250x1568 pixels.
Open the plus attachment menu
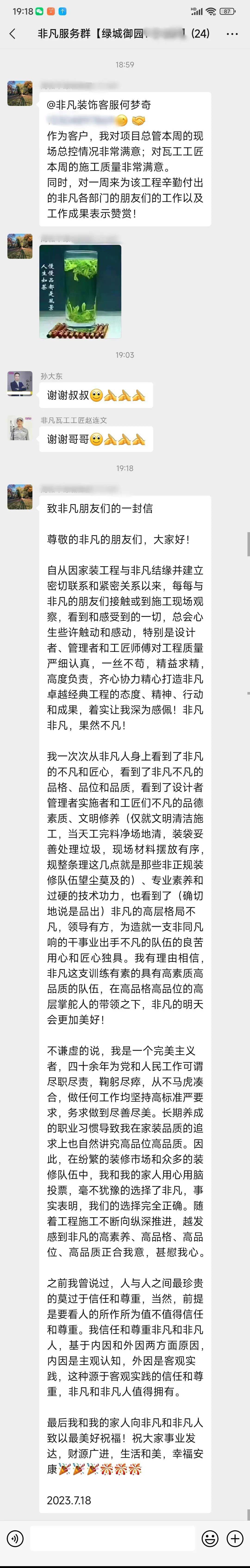(x=235, y=1539)
